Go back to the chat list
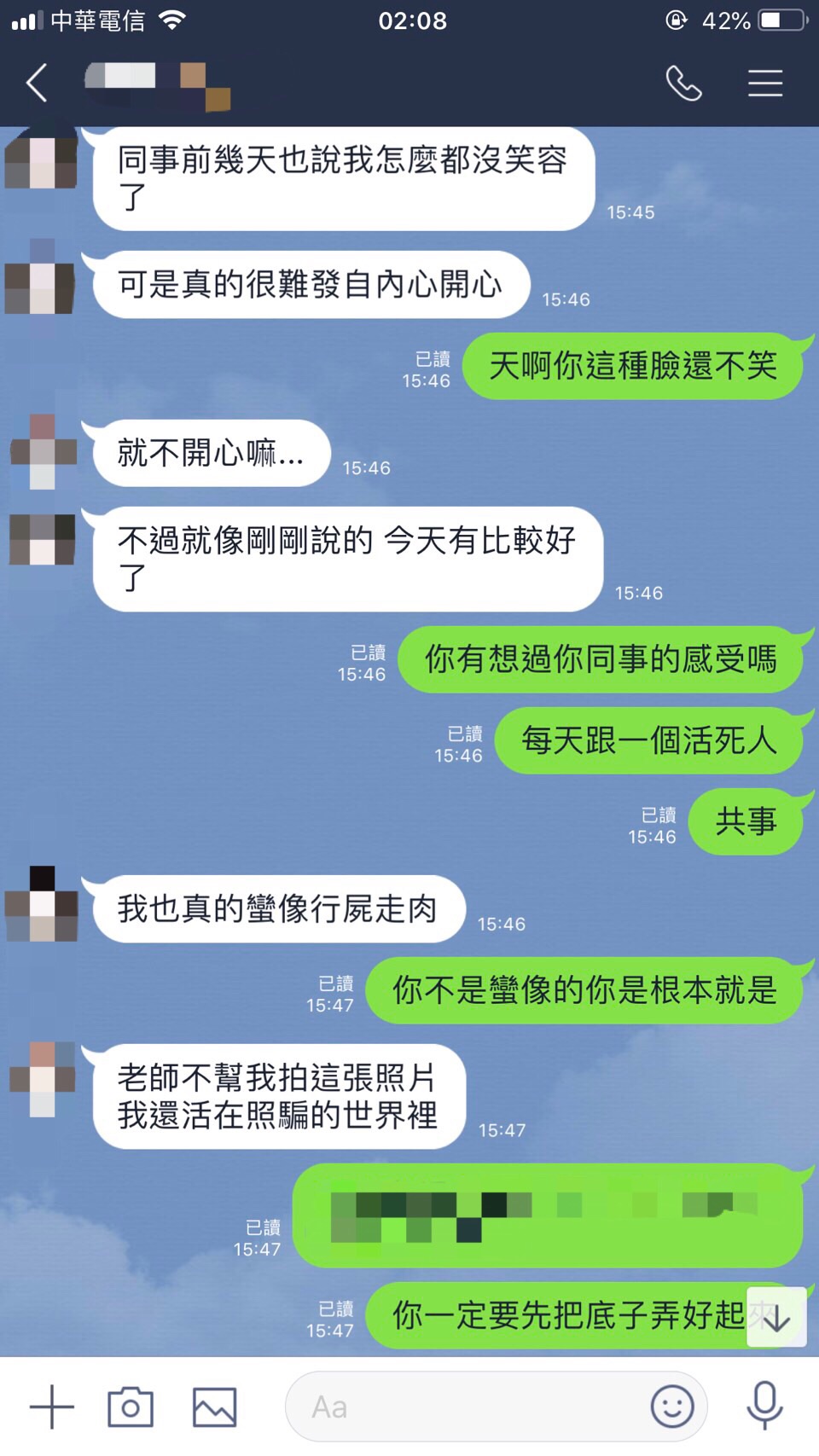Viewport: 819px width, 1456px height. pyautogui.click(x=38, y=84)
